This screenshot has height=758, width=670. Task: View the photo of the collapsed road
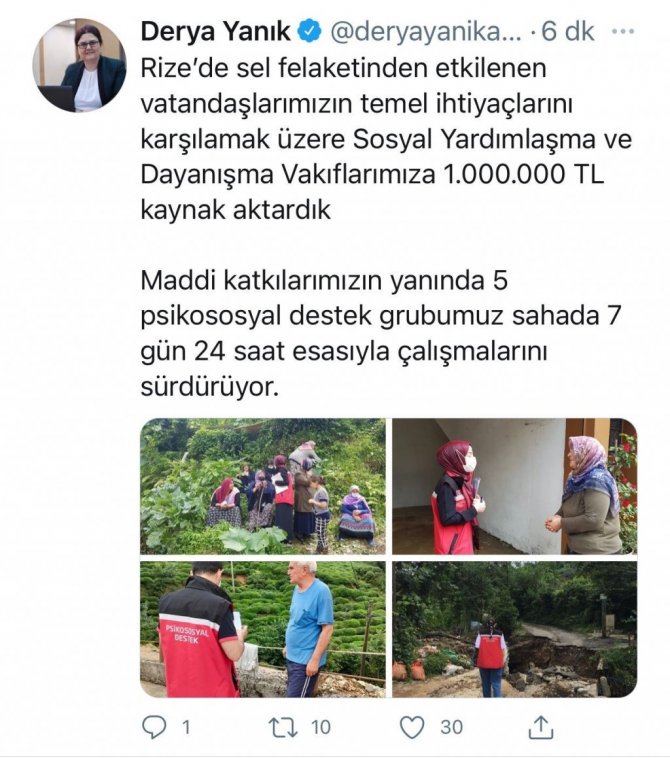514,628
